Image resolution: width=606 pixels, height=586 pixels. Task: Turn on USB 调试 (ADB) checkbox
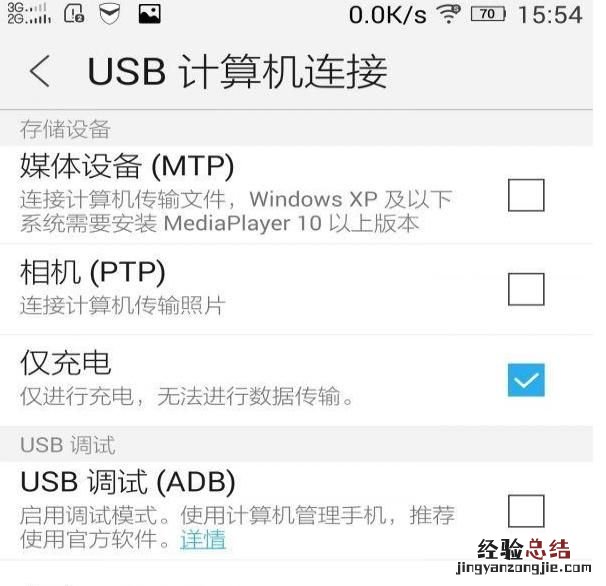click(525, 511)
